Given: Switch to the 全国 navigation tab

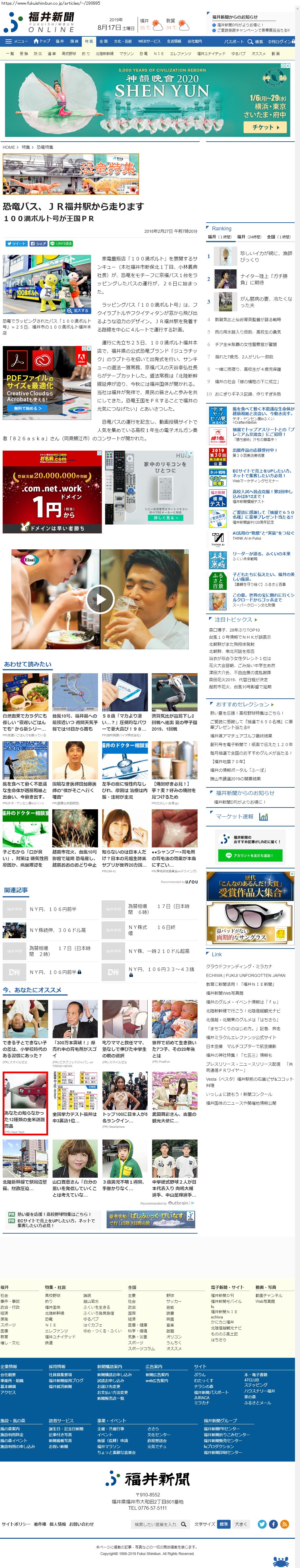Looking at the screenshot, I should point(103,41).
